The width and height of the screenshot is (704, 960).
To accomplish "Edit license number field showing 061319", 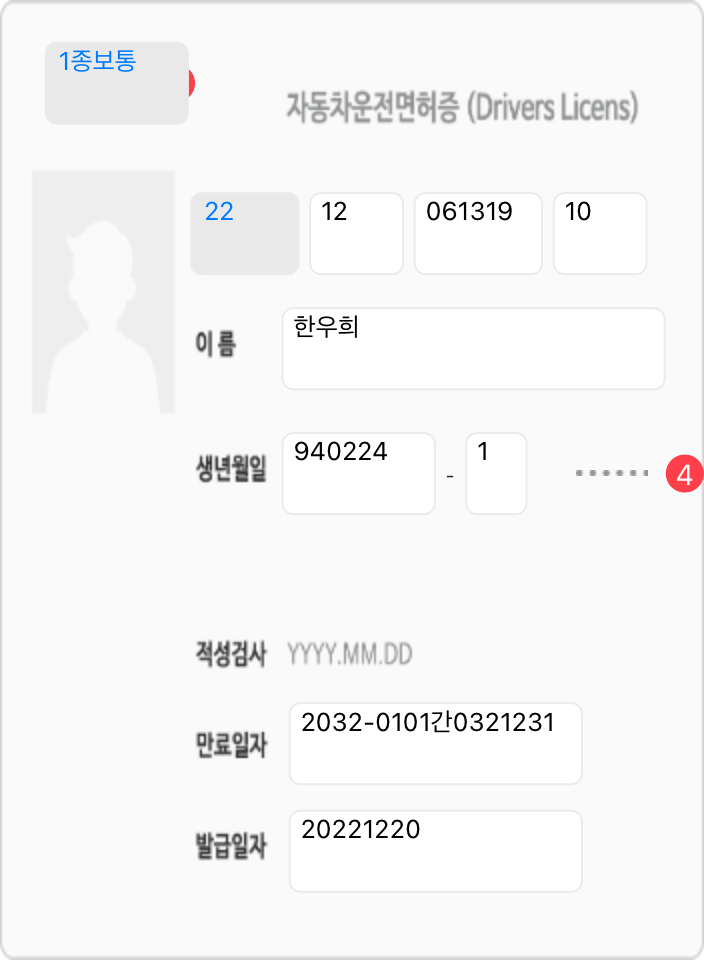I will [477, 233].
